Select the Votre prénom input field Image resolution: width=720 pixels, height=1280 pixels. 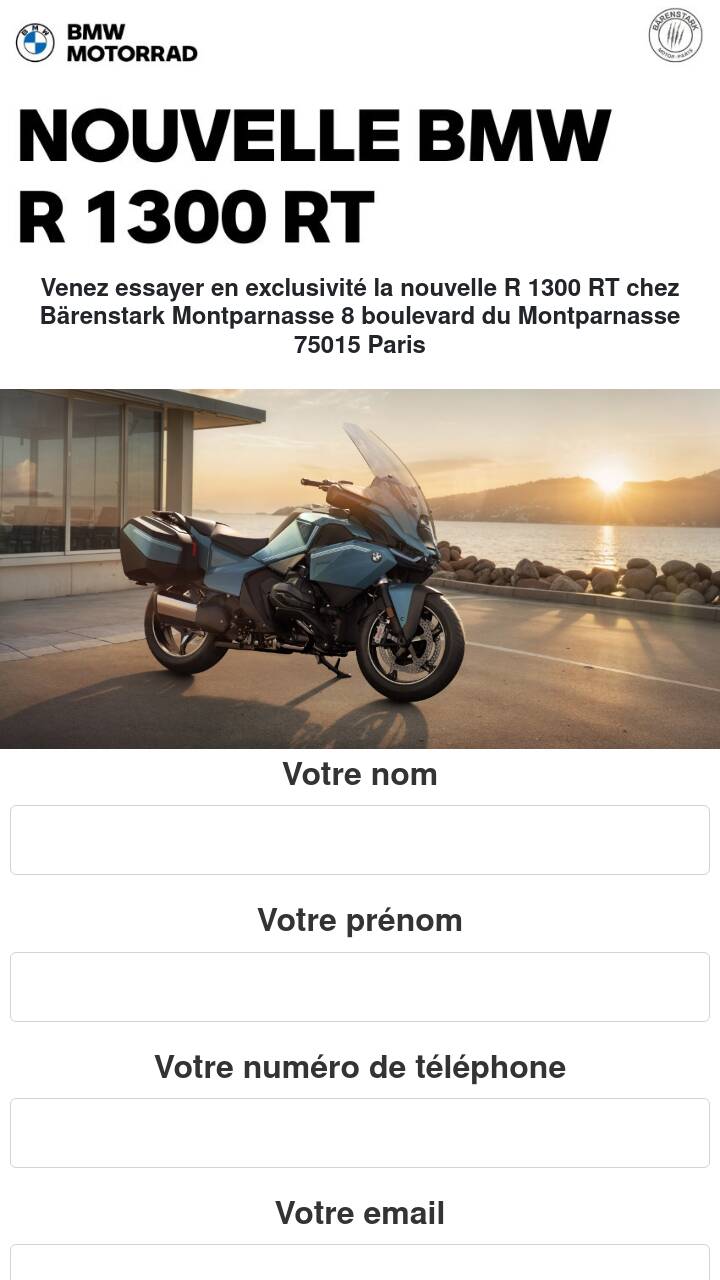point(360,987)
